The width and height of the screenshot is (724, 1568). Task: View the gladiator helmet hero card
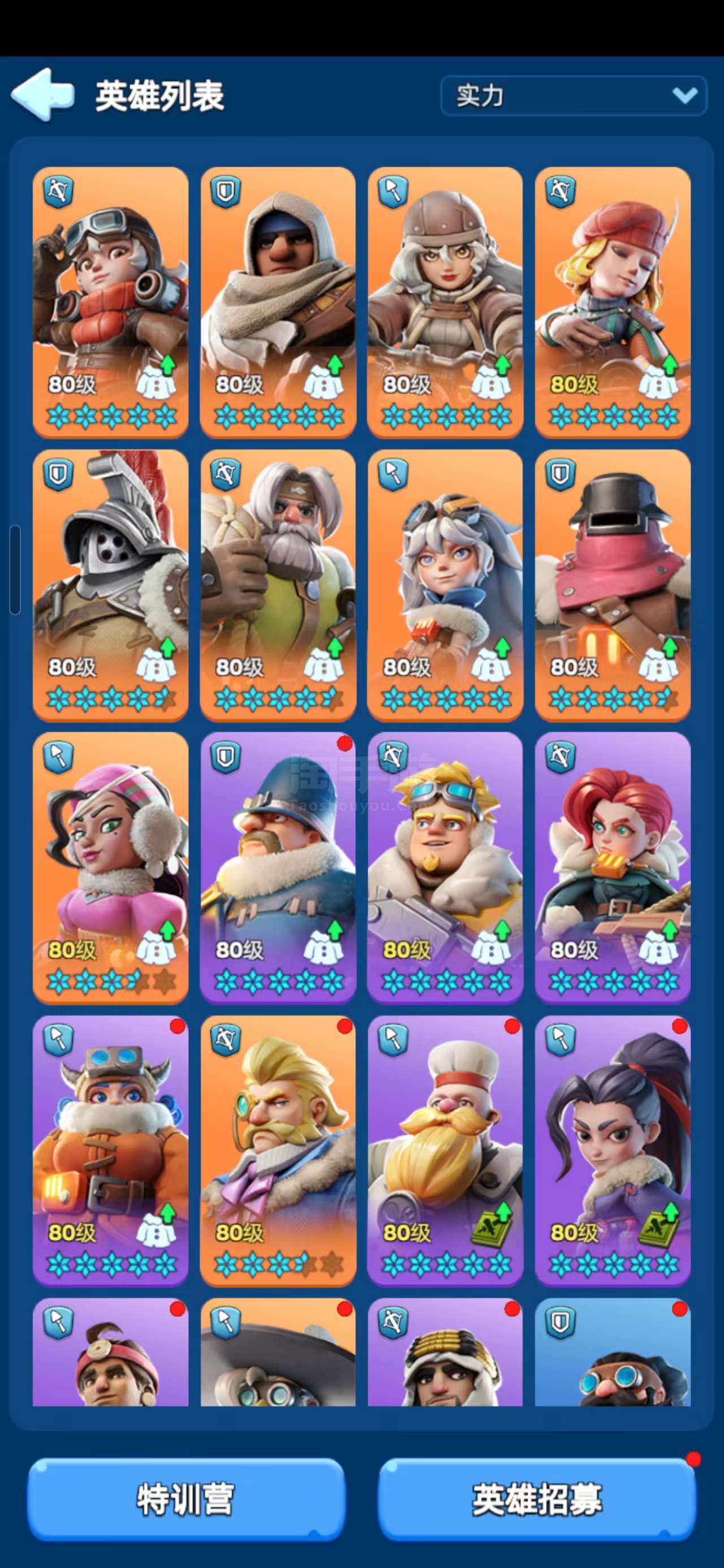(110, 585)
